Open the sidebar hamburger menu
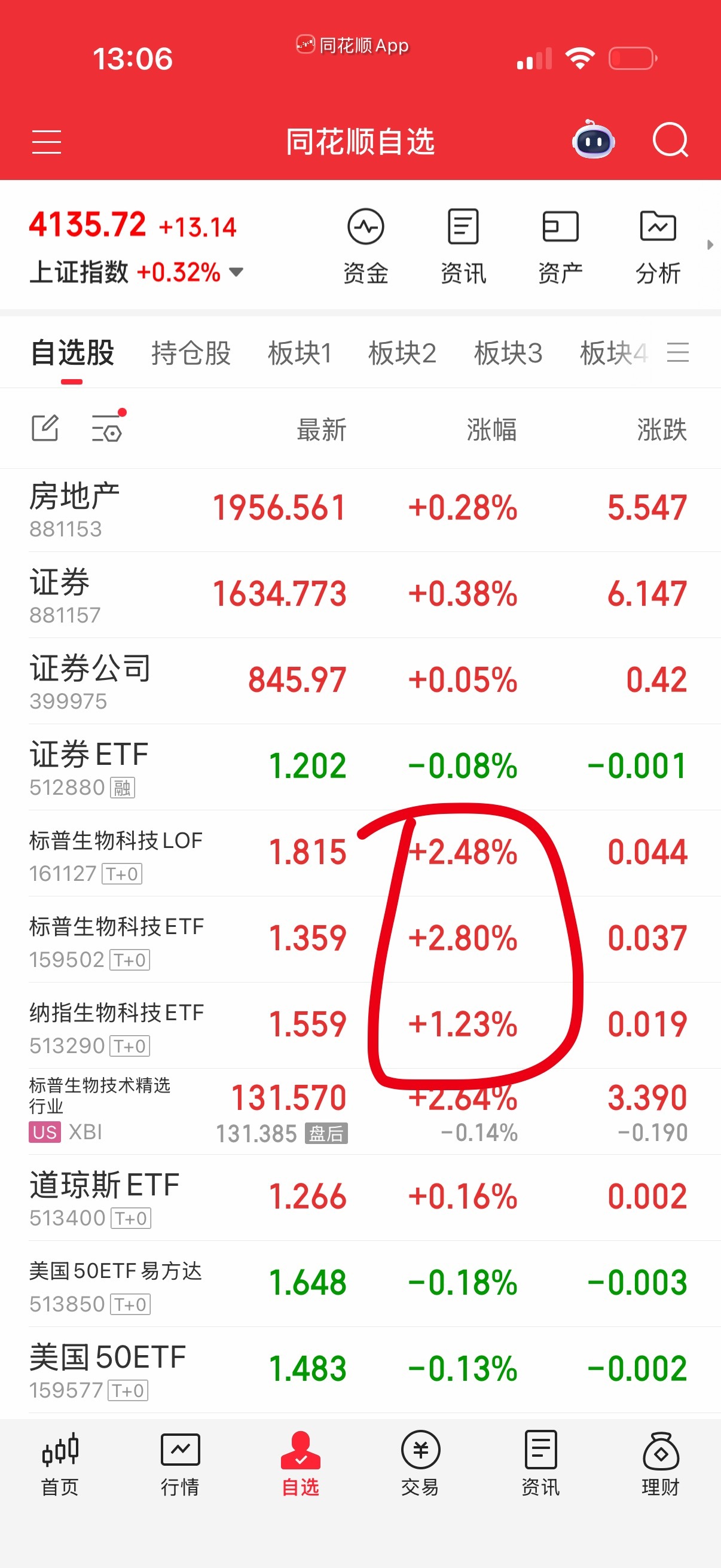 [x=46, y=141]
